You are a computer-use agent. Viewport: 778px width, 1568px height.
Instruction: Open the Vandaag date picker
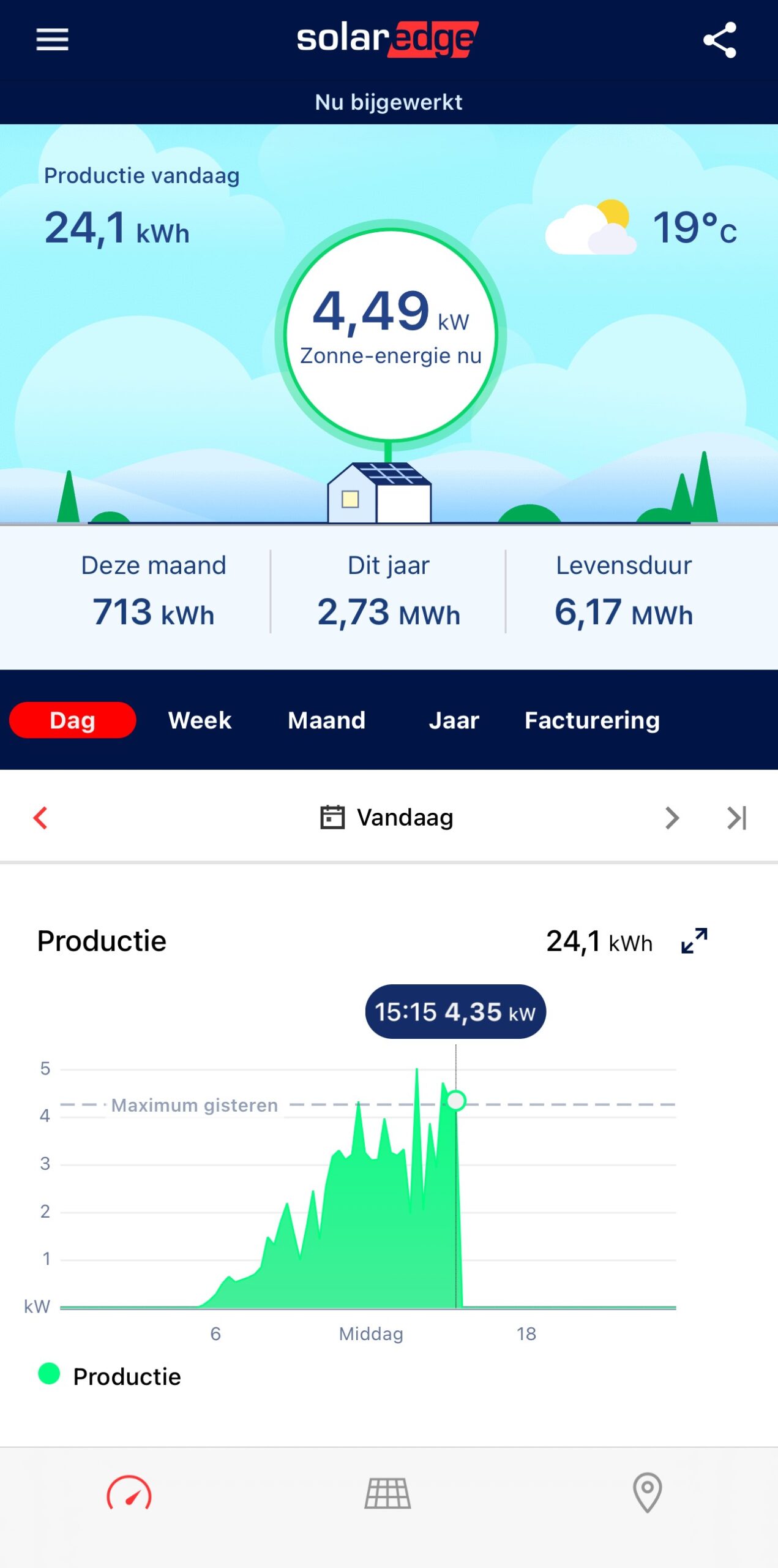pyautogui.click(x=387, y=818)
